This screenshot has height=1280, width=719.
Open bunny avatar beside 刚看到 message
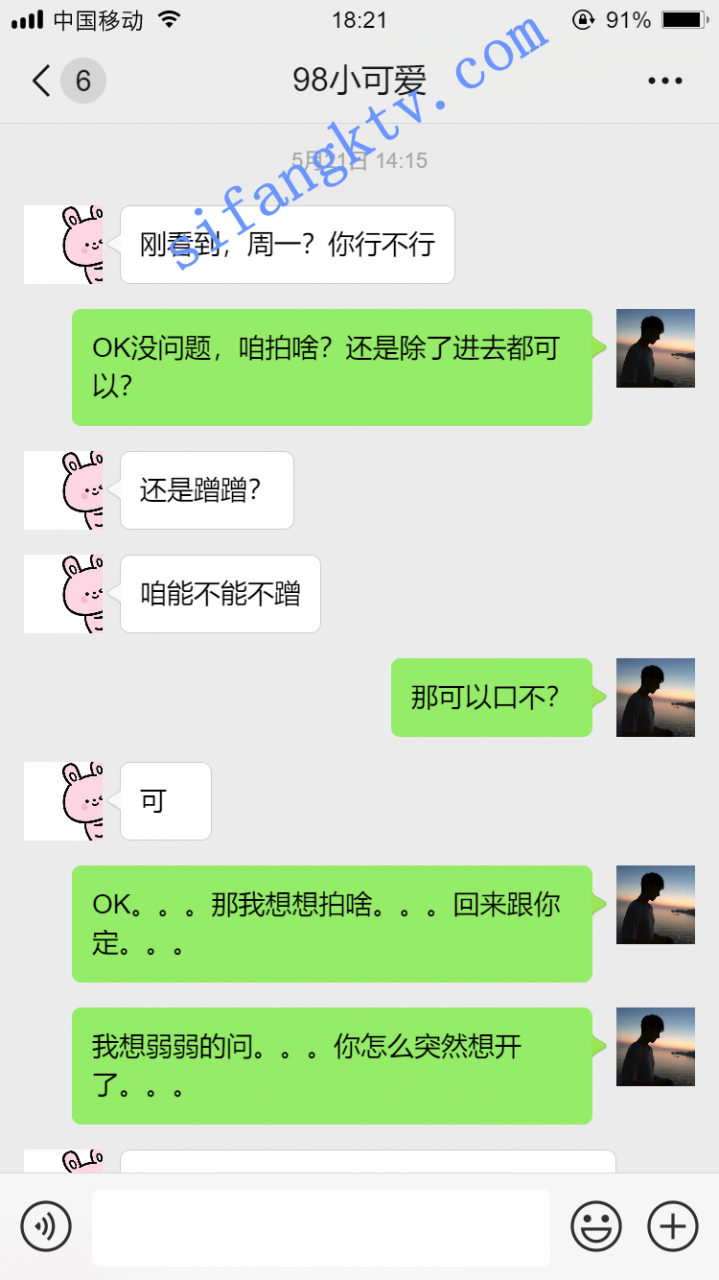pyautogui.click(x=64, y=245)
